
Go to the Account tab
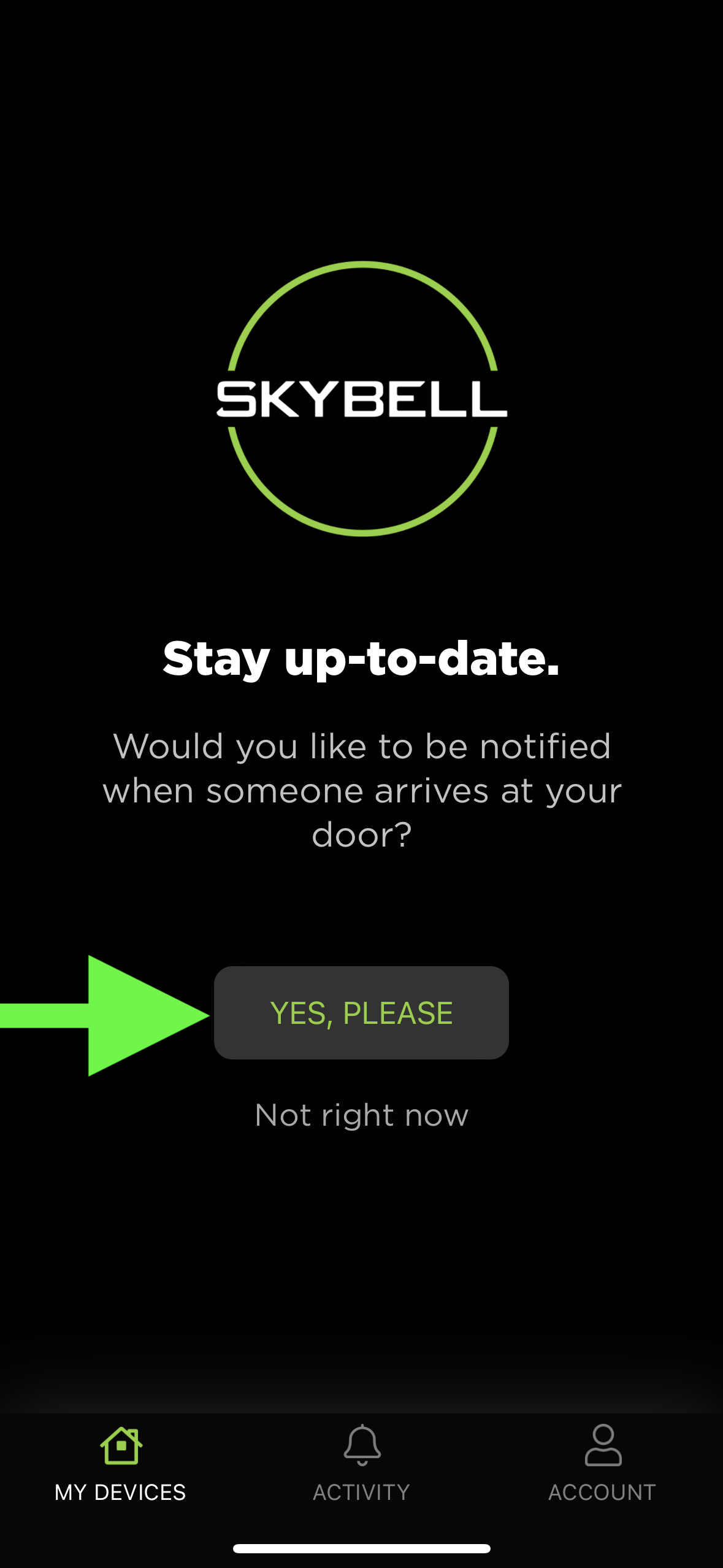tap(602, 1464)
